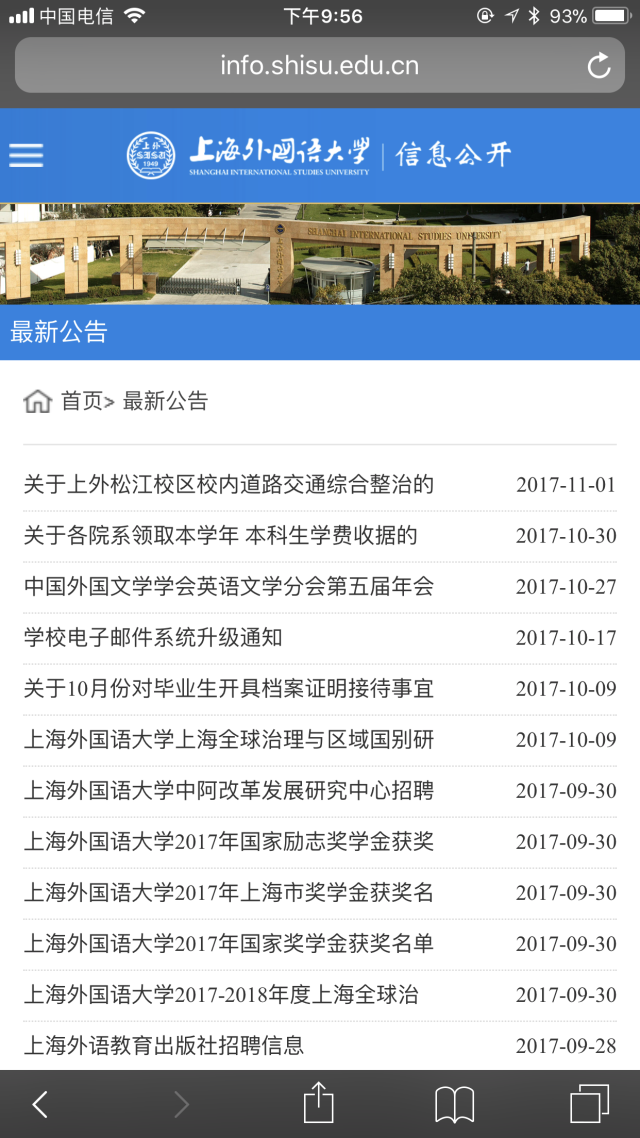This screenshot has height=1138, width=640.
Task: Open the hamburger menu button
Action: [x=26, y=155]
